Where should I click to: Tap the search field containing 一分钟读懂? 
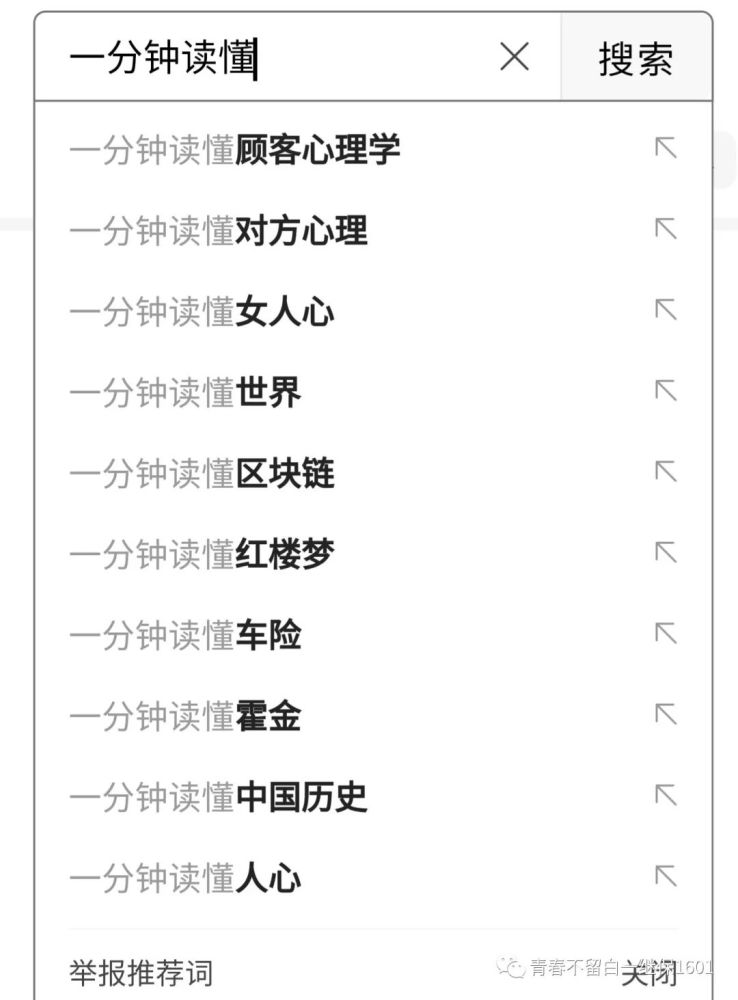click(270, 58)
